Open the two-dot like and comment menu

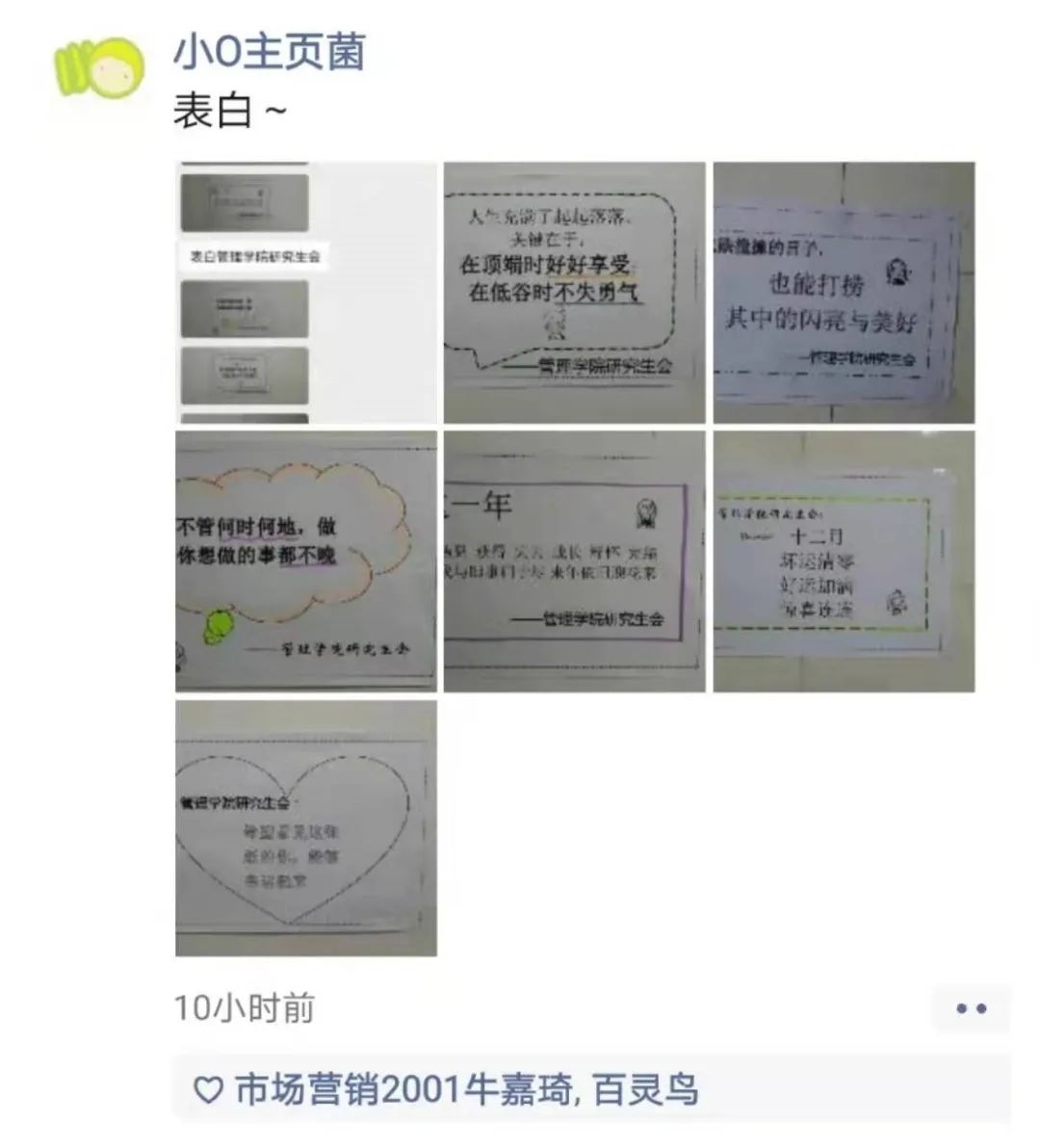pyautogui.click(x=971, y=1008)
